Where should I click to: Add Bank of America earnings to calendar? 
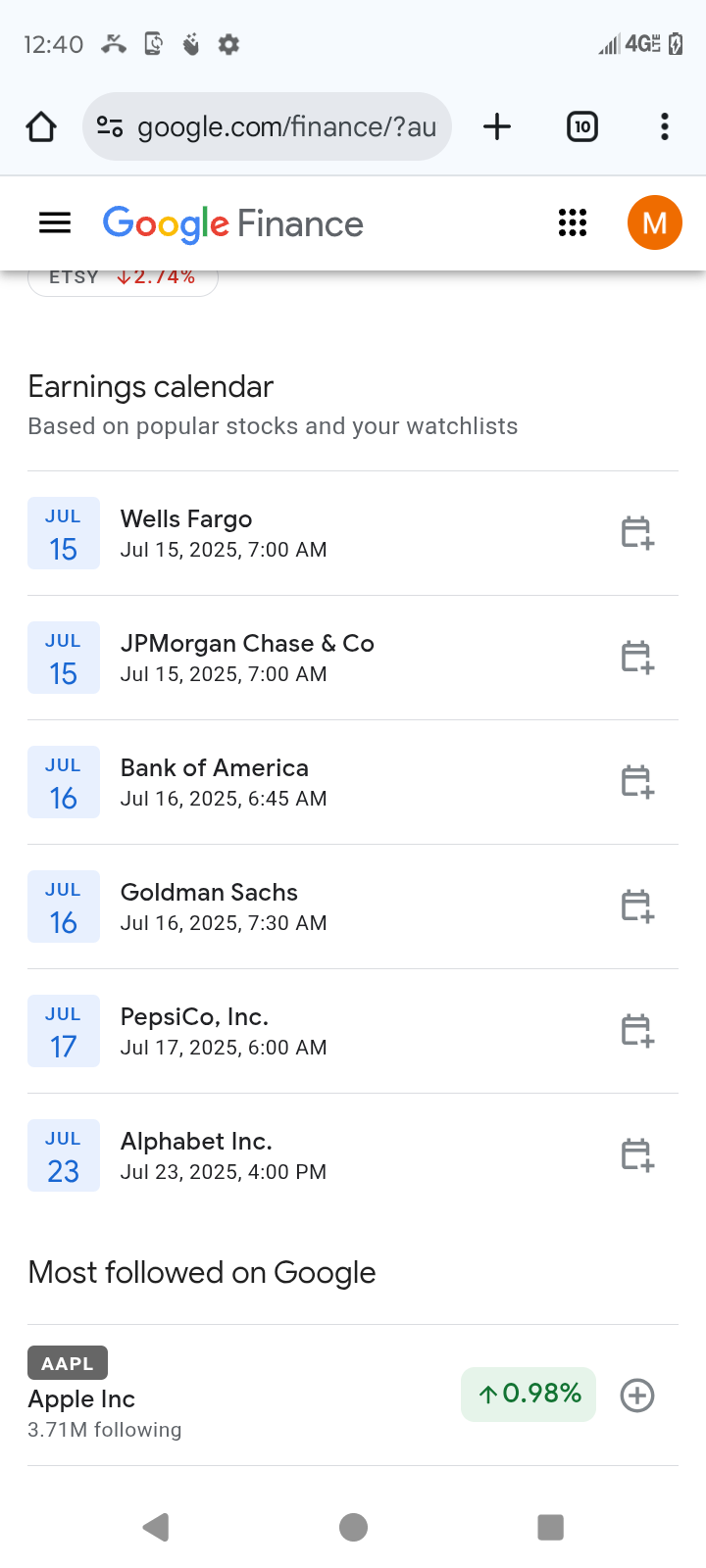(637, 782)
